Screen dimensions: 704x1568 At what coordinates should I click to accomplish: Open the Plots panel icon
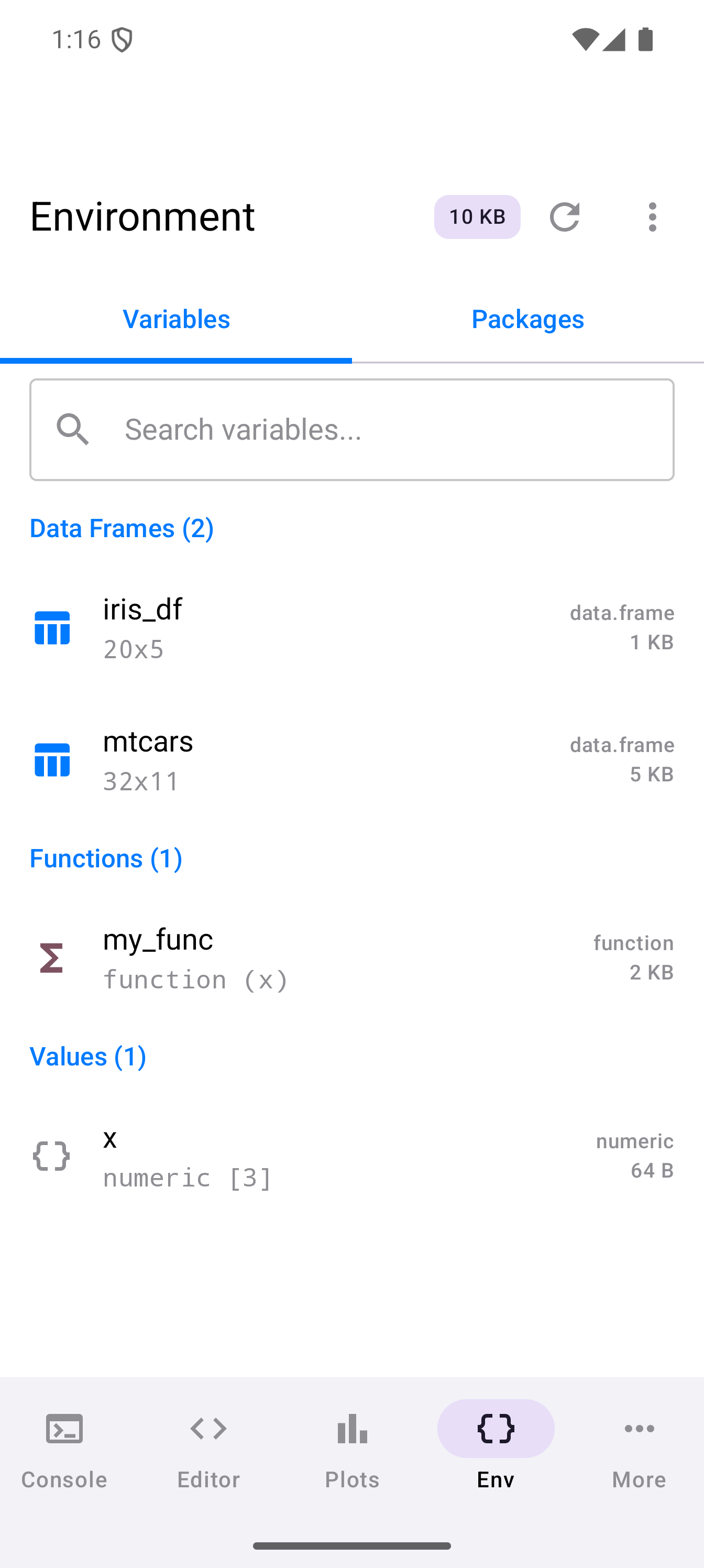click(351, 1429)
